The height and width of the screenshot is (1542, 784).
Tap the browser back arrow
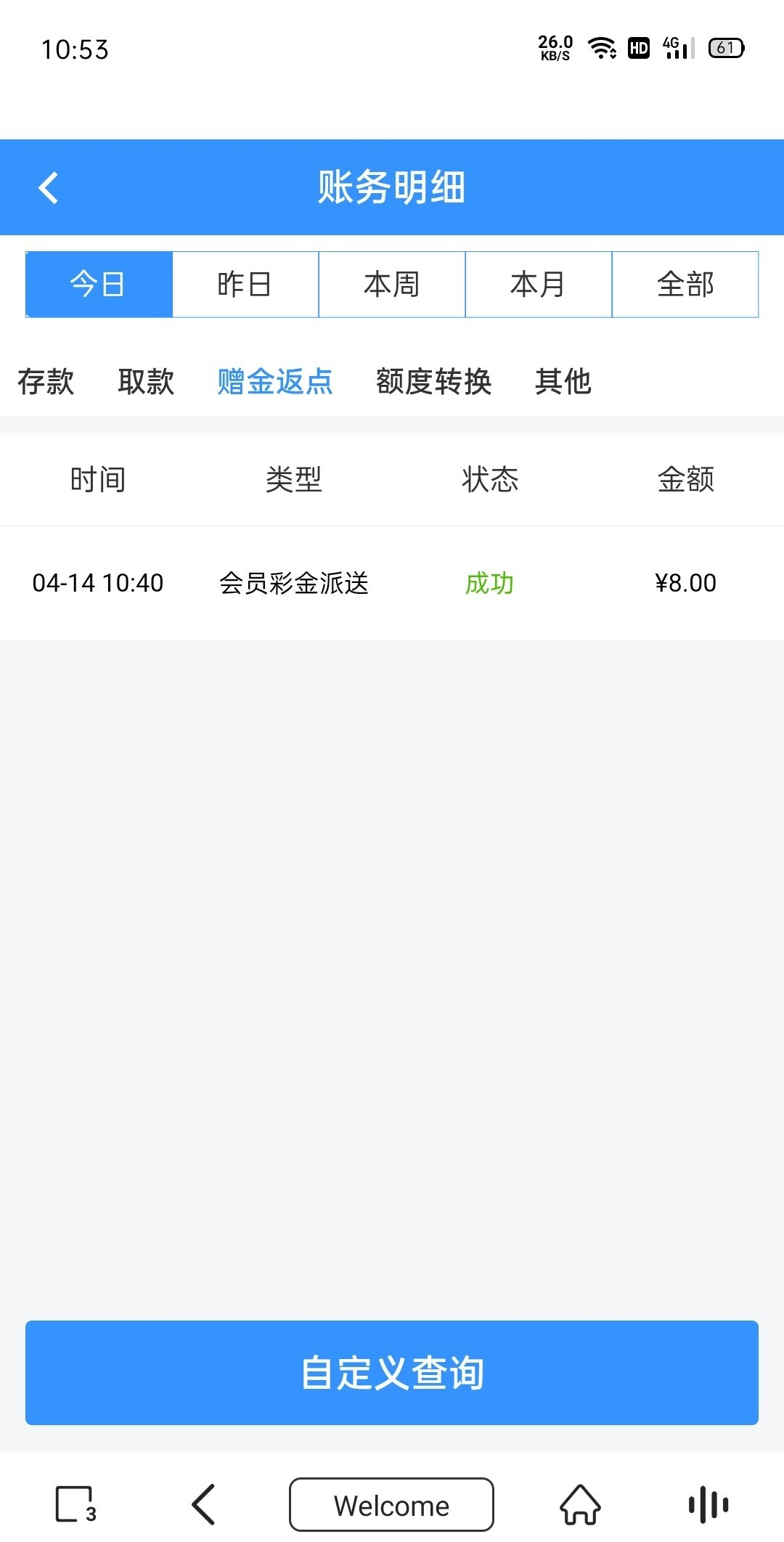204,1504
